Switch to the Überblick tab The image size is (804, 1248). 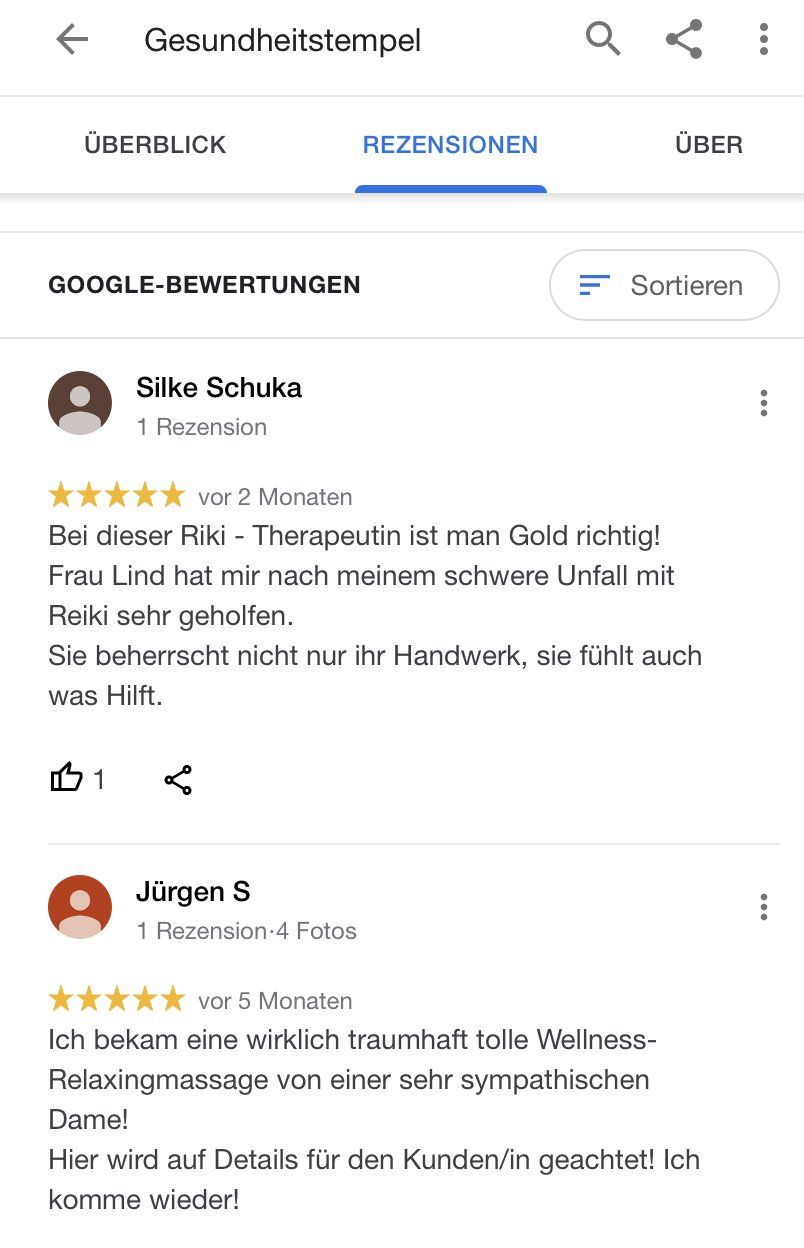[155, 145]
